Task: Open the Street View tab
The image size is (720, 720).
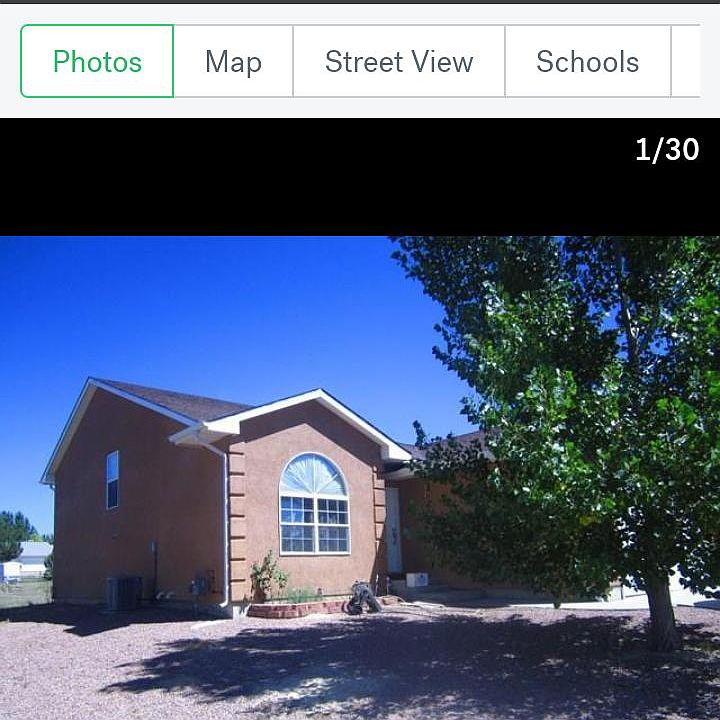Action: (x=399, y=62)
